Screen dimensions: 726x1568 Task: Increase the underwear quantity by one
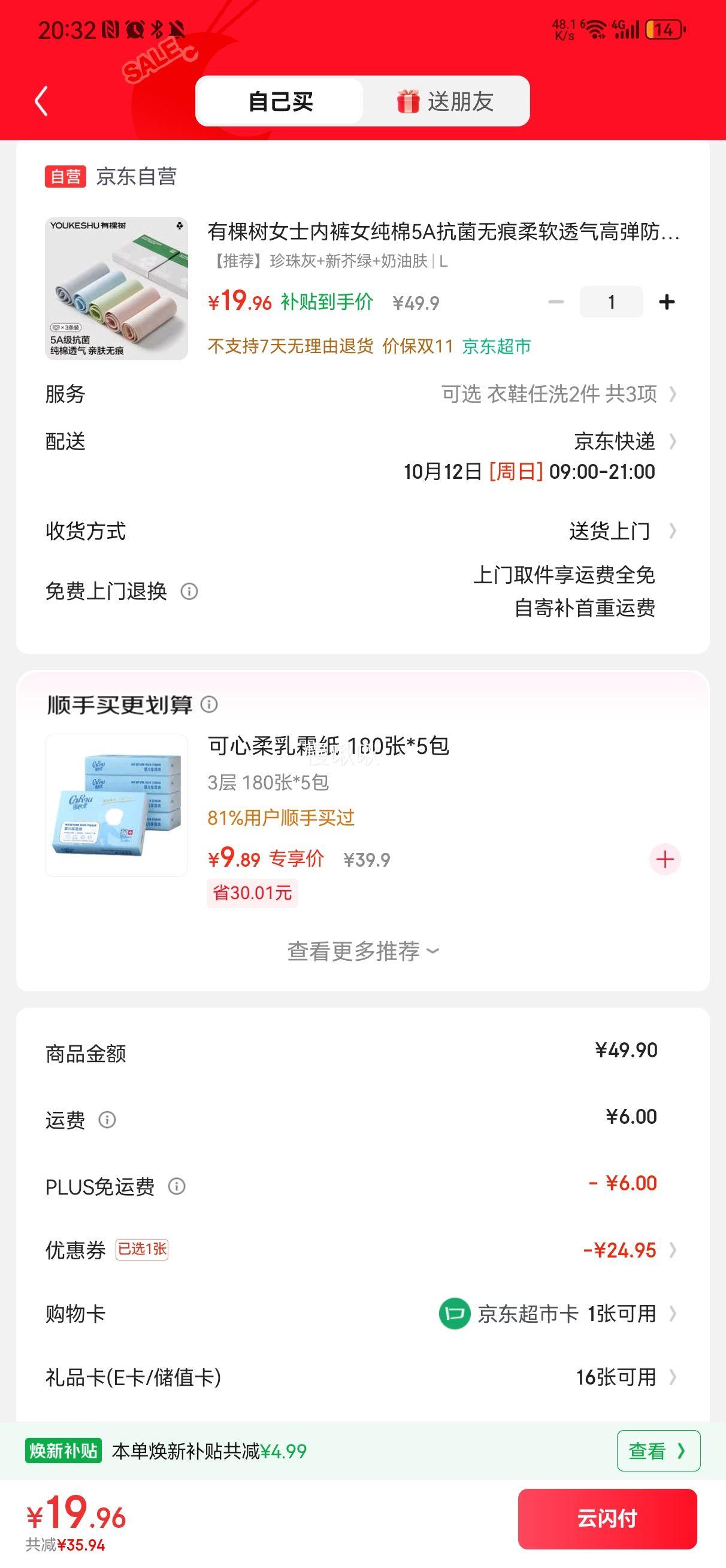666,302
